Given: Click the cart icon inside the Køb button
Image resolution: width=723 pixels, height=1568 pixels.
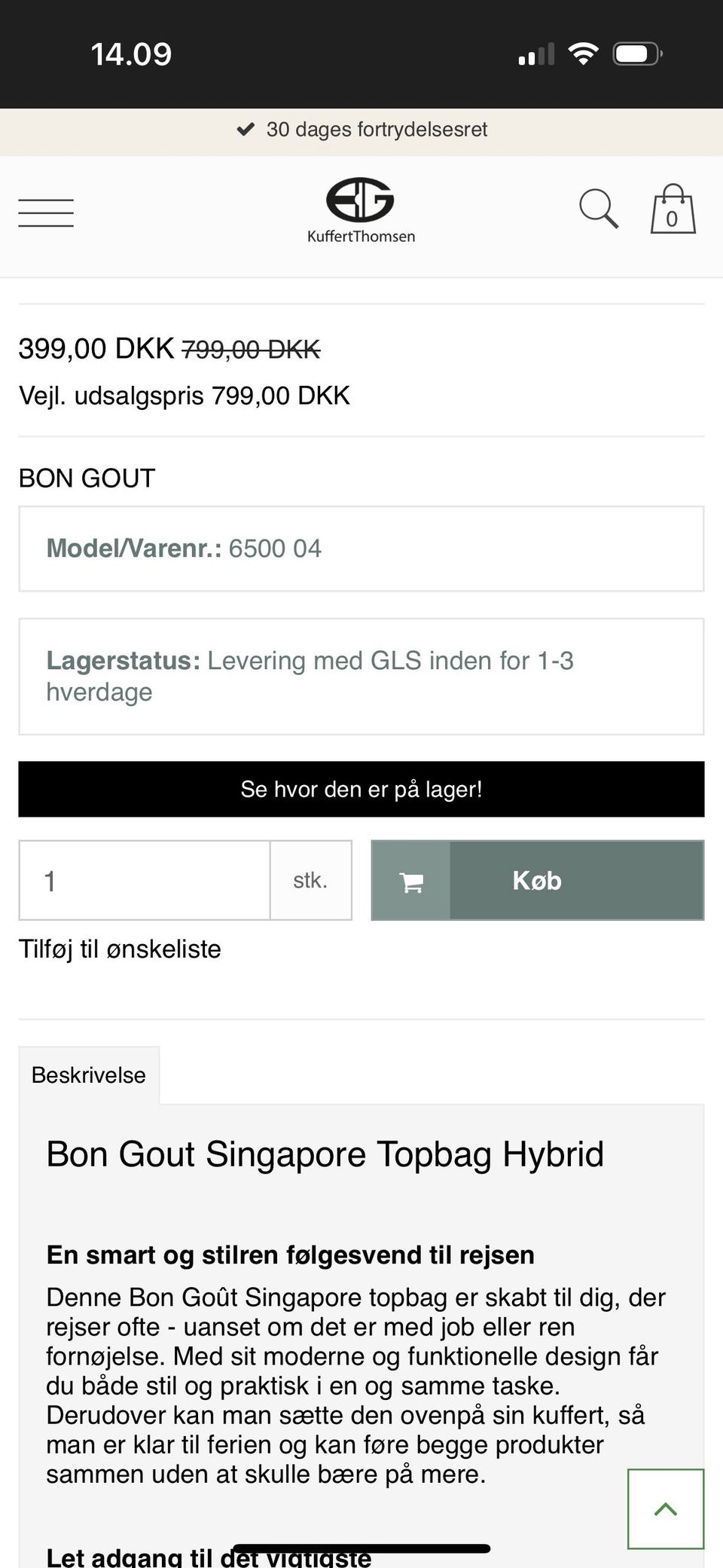Looking at the screenshot, I should click(410, 881).
